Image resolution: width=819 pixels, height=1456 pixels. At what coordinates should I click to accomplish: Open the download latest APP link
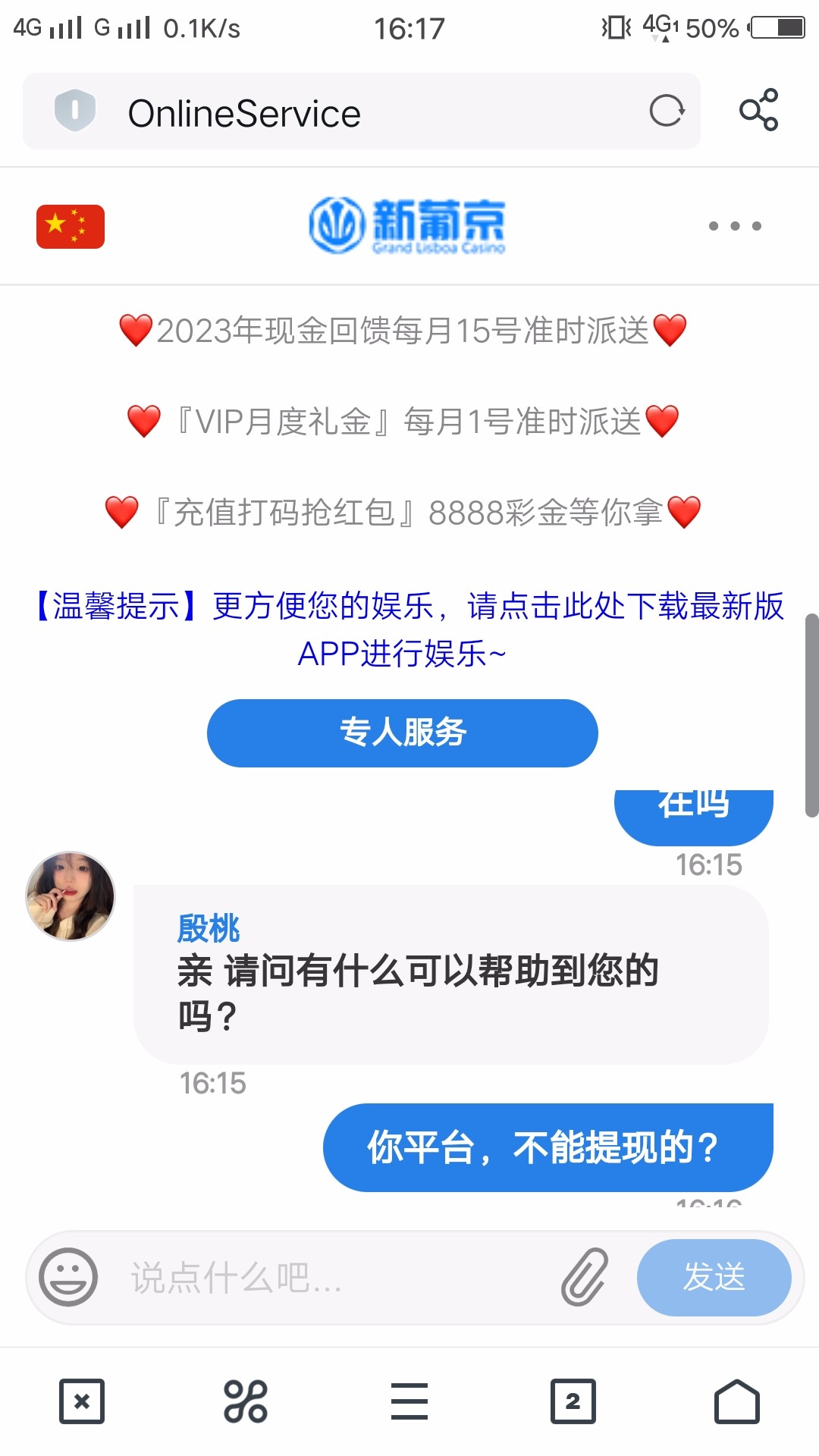tap(409, 629)
